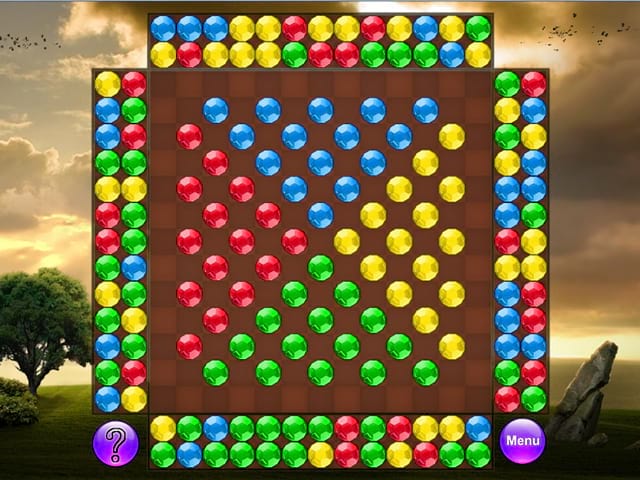640x480 pixels.
Task: Open the purple question mark help button
Action: pos(115,442)
